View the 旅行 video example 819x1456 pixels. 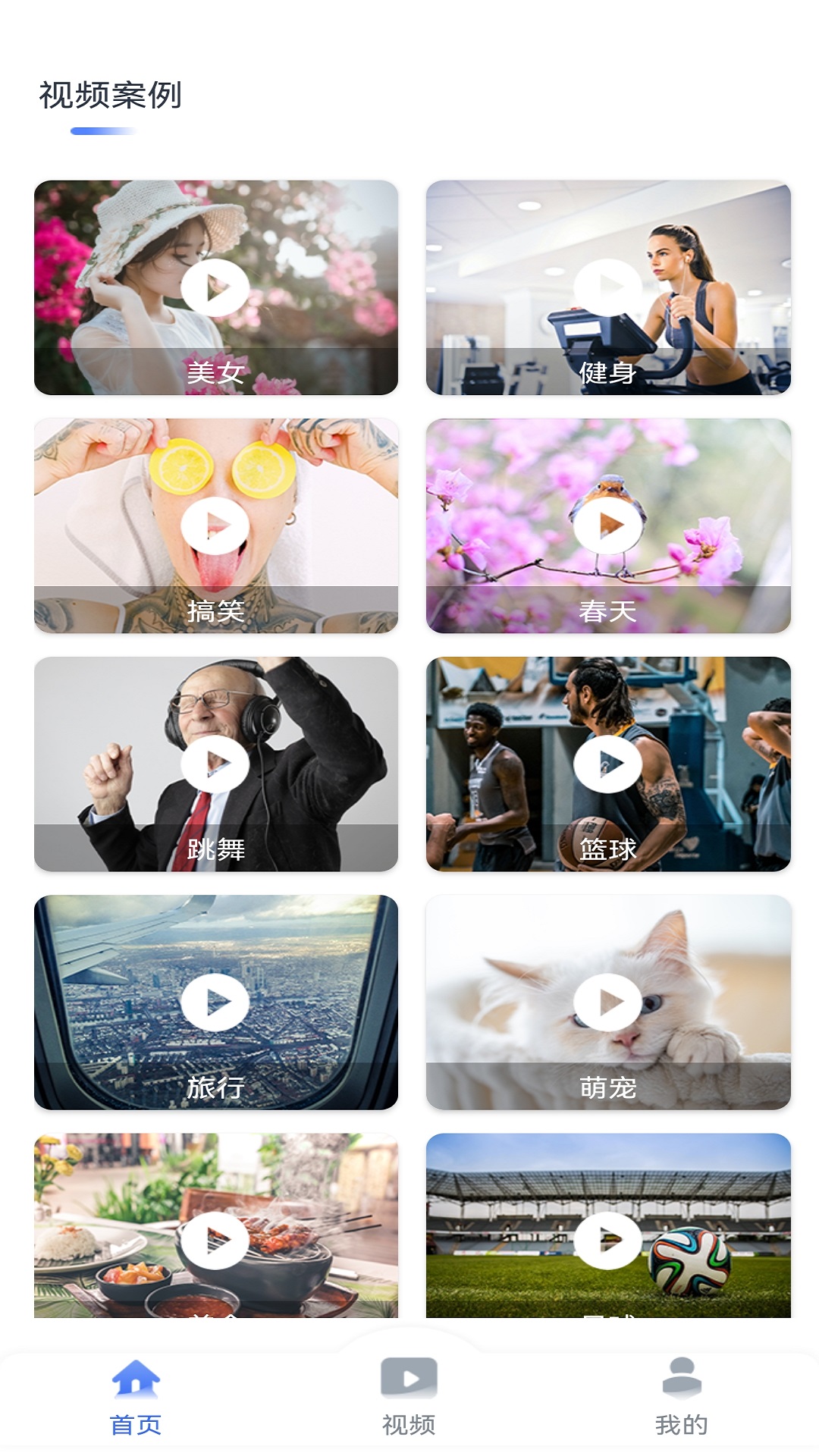pyautogui.click(x=215, y=1002)
